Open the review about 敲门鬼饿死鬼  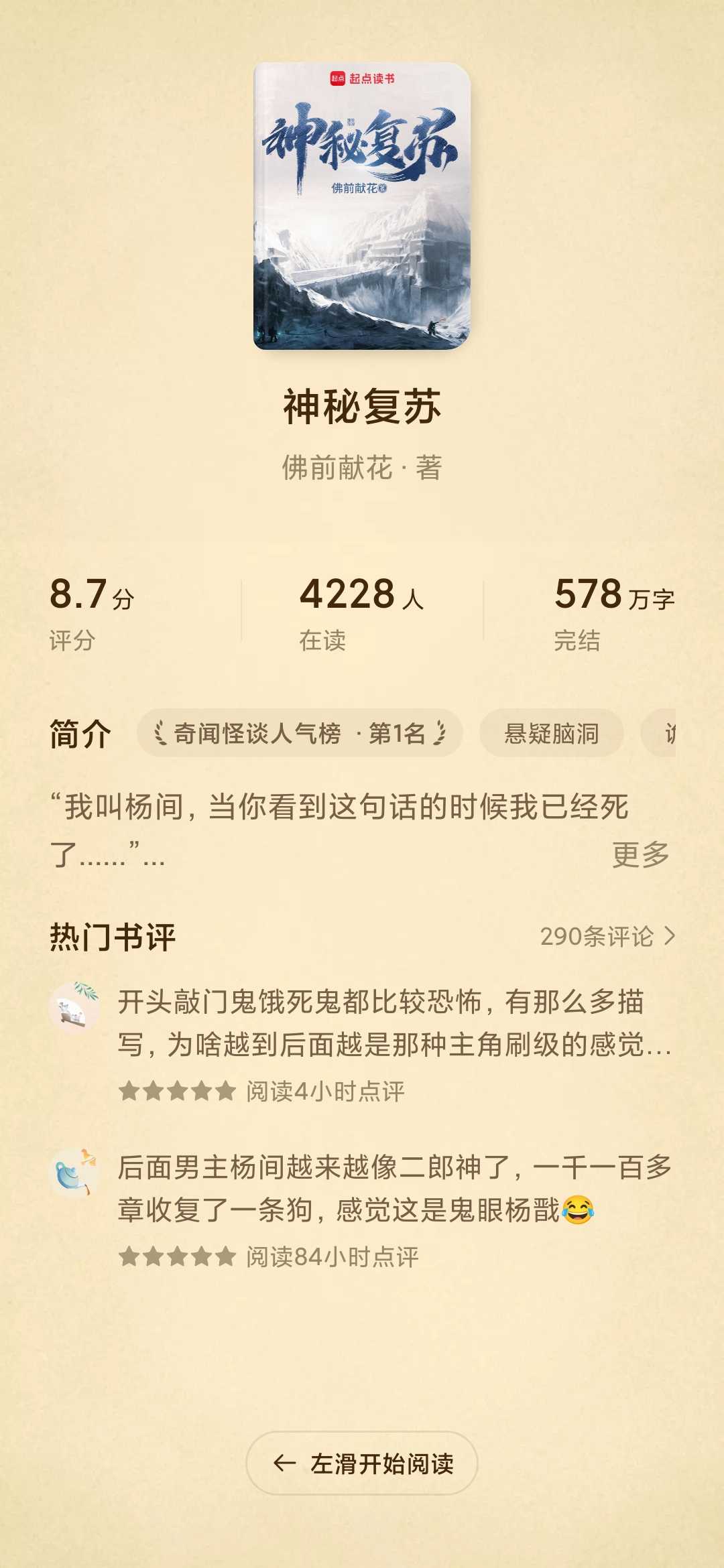click(394, 1023)
